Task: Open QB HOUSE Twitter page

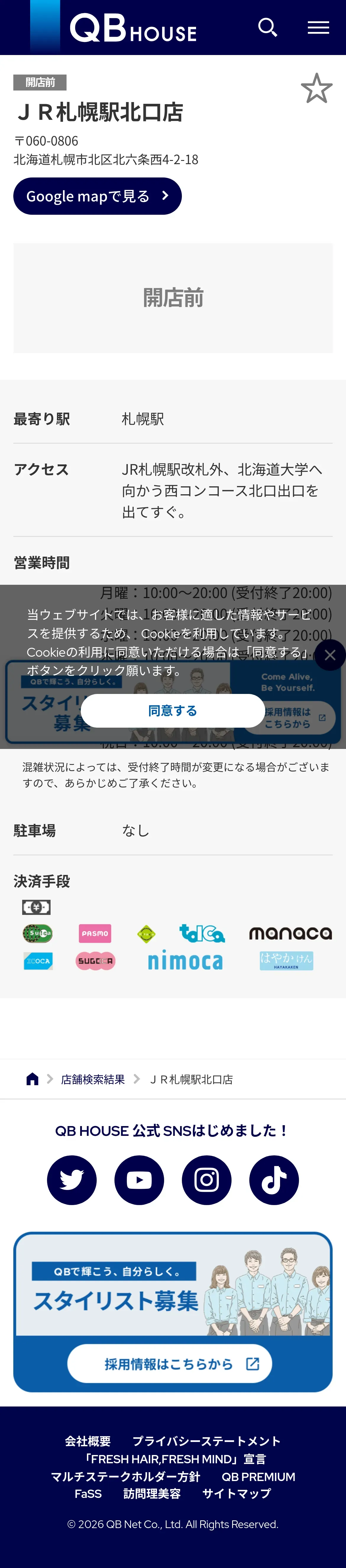Action: click(72, 1180)
